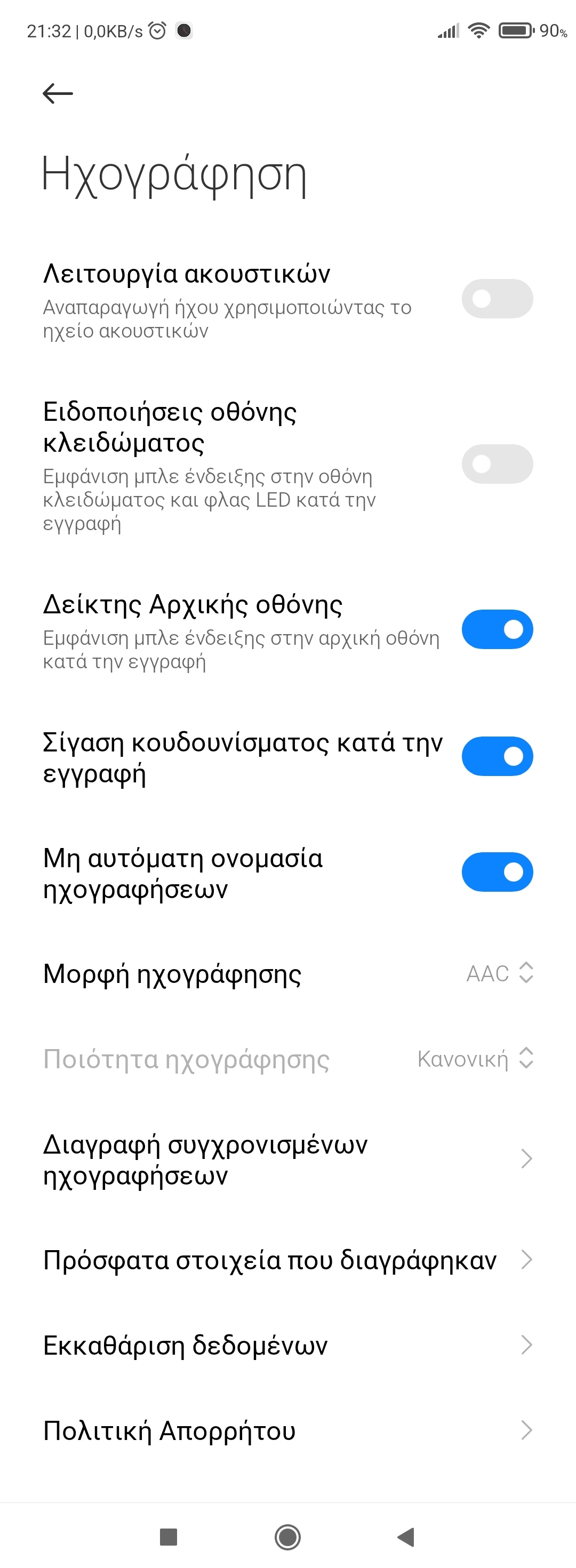
Task: Enable Λειτουργία ακουστικών switch
Action: tap(497, 299)
